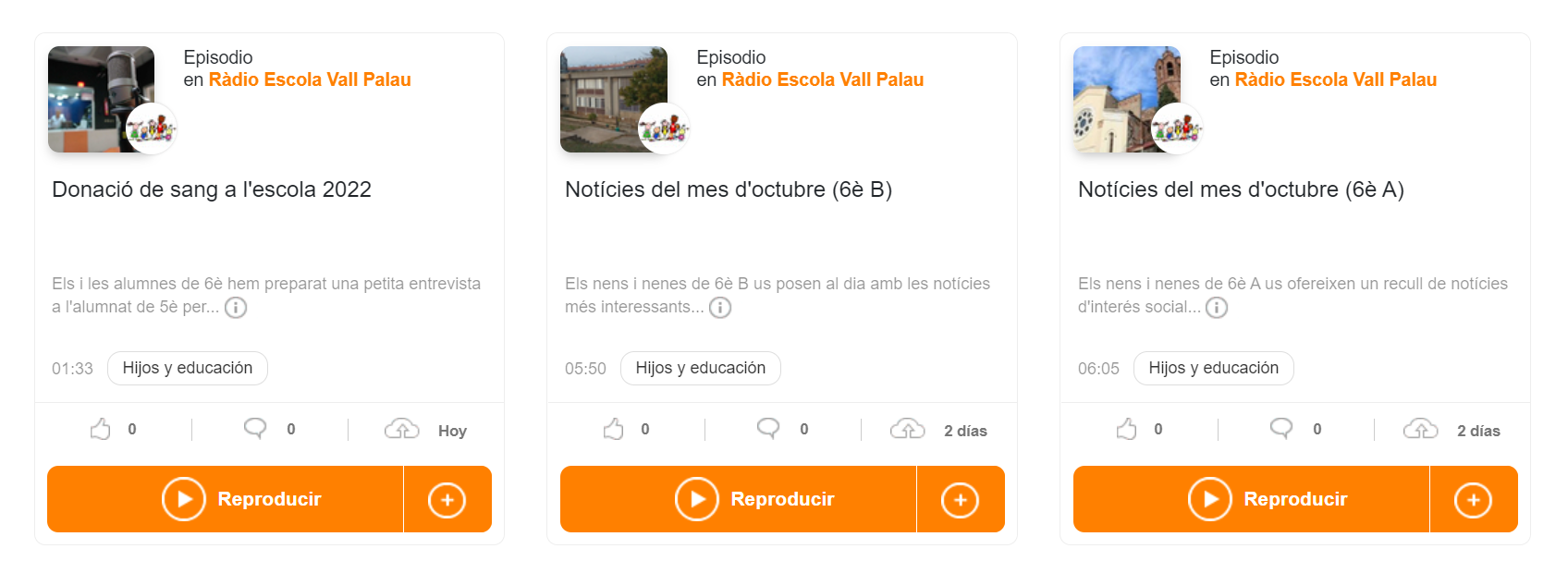Screen dimensions: 1568x561
Task: Like the 6è A news episode
Action: [x=1127, y=429]
